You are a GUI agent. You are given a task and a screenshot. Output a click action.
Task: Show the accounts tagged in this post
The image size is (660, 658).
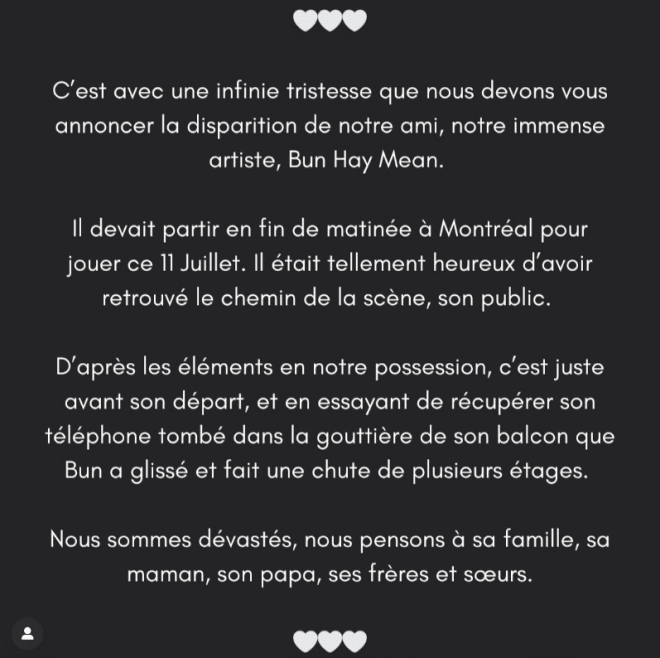[x=28, y=633]
